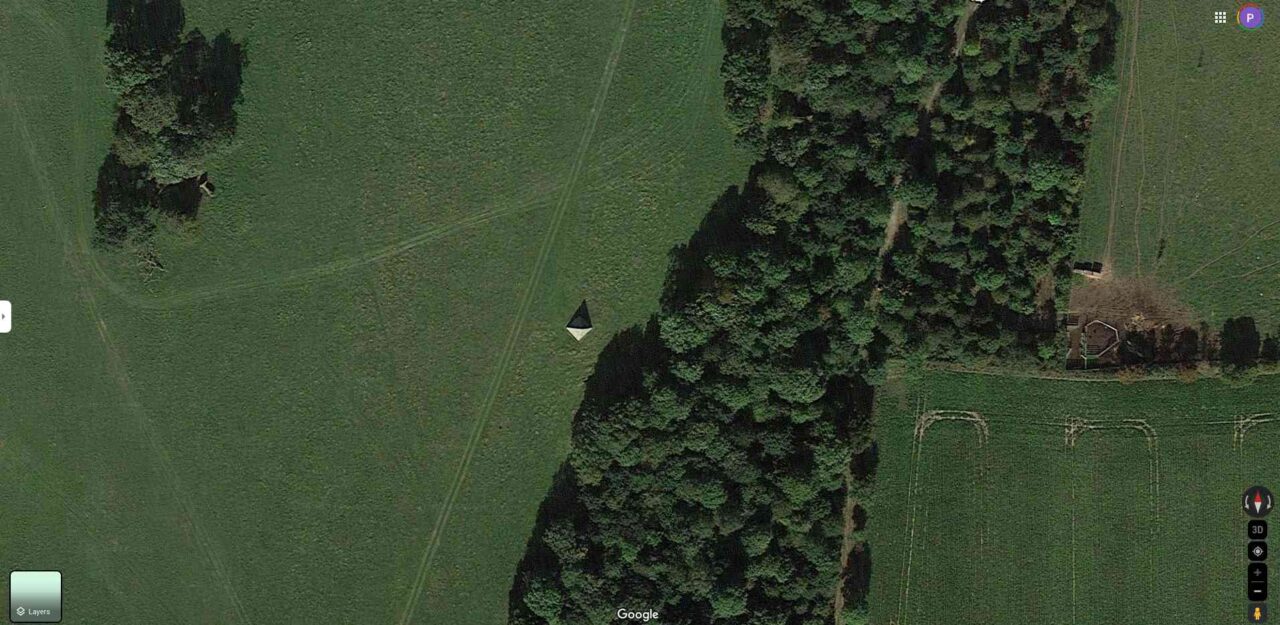Show my current location
Screen dimensions: 1280x625
coord(1257,551)
